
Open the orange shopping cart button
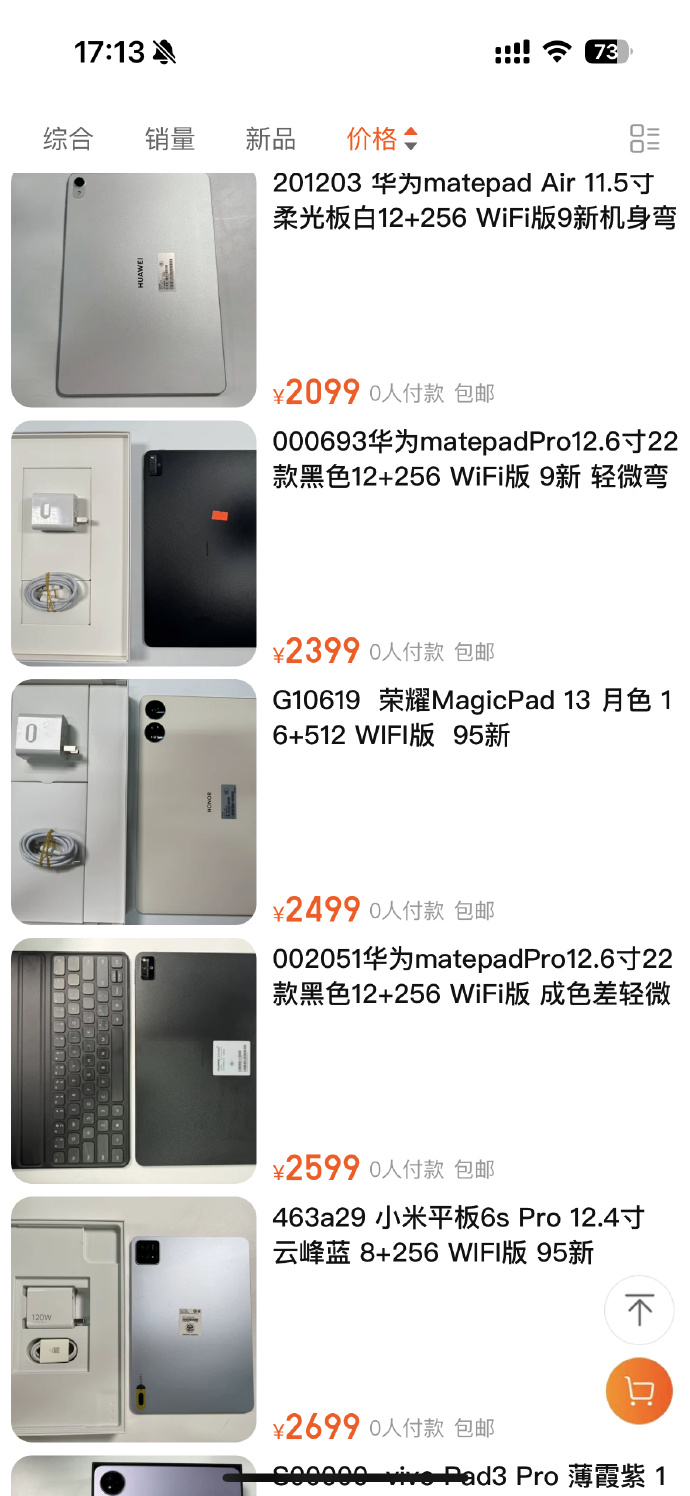tap(639, 1390)
